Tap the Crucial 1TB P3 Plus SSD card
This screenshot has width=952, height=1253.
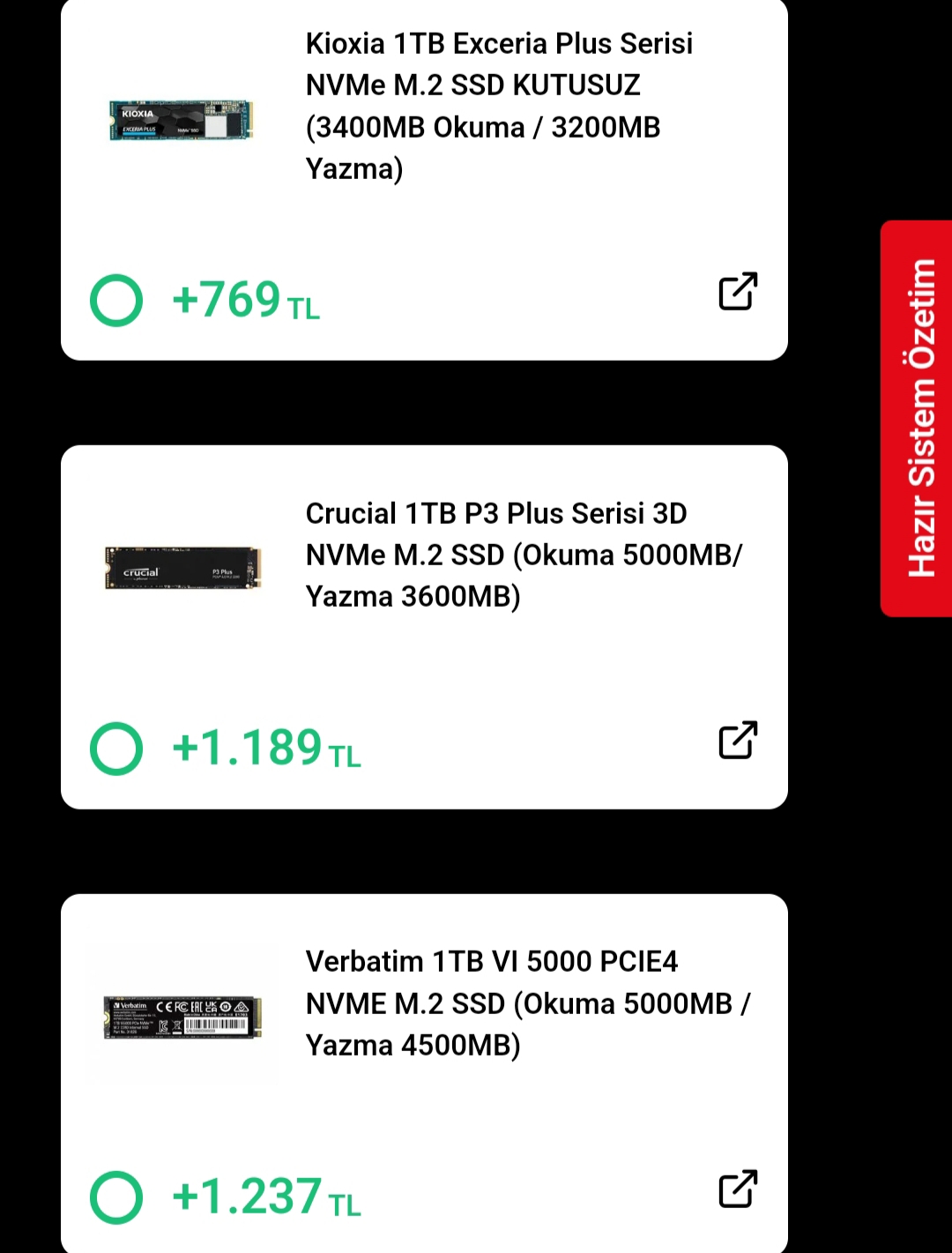pos(524,555)
